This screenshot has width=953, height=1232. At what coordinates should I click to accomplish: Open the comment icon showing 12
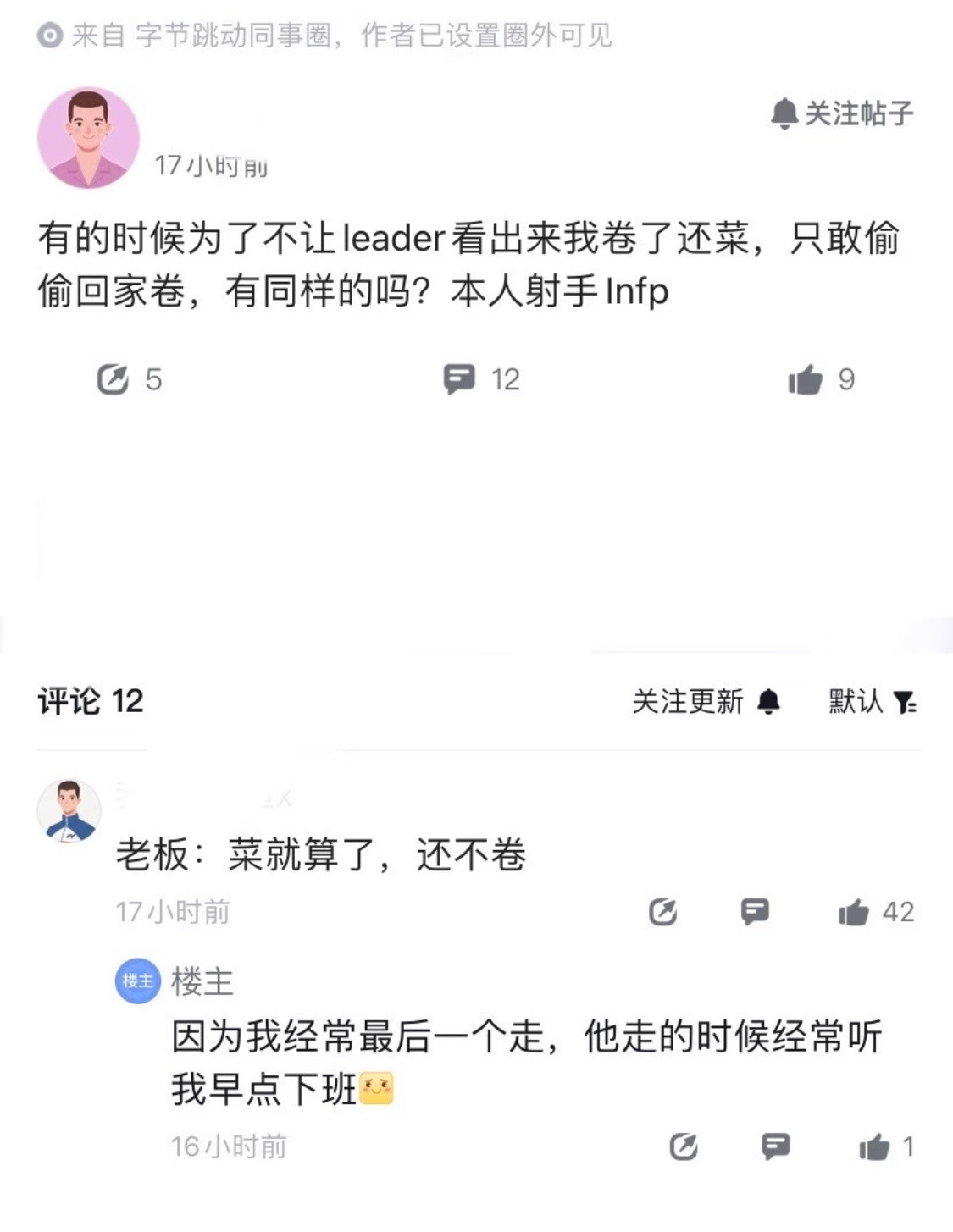[459, 380]
